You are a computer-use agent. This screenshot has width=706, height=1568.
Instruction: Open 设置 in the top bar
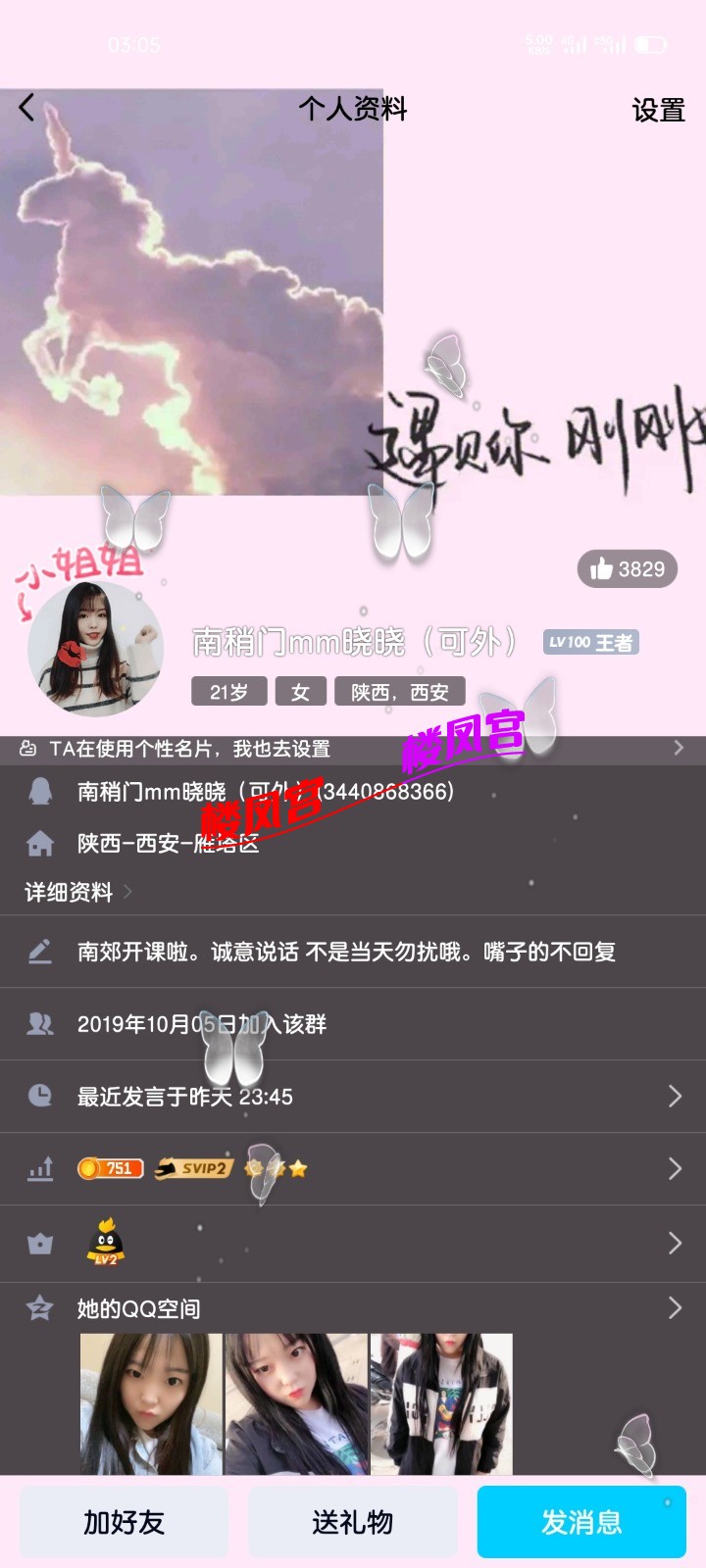pos(658,110)
